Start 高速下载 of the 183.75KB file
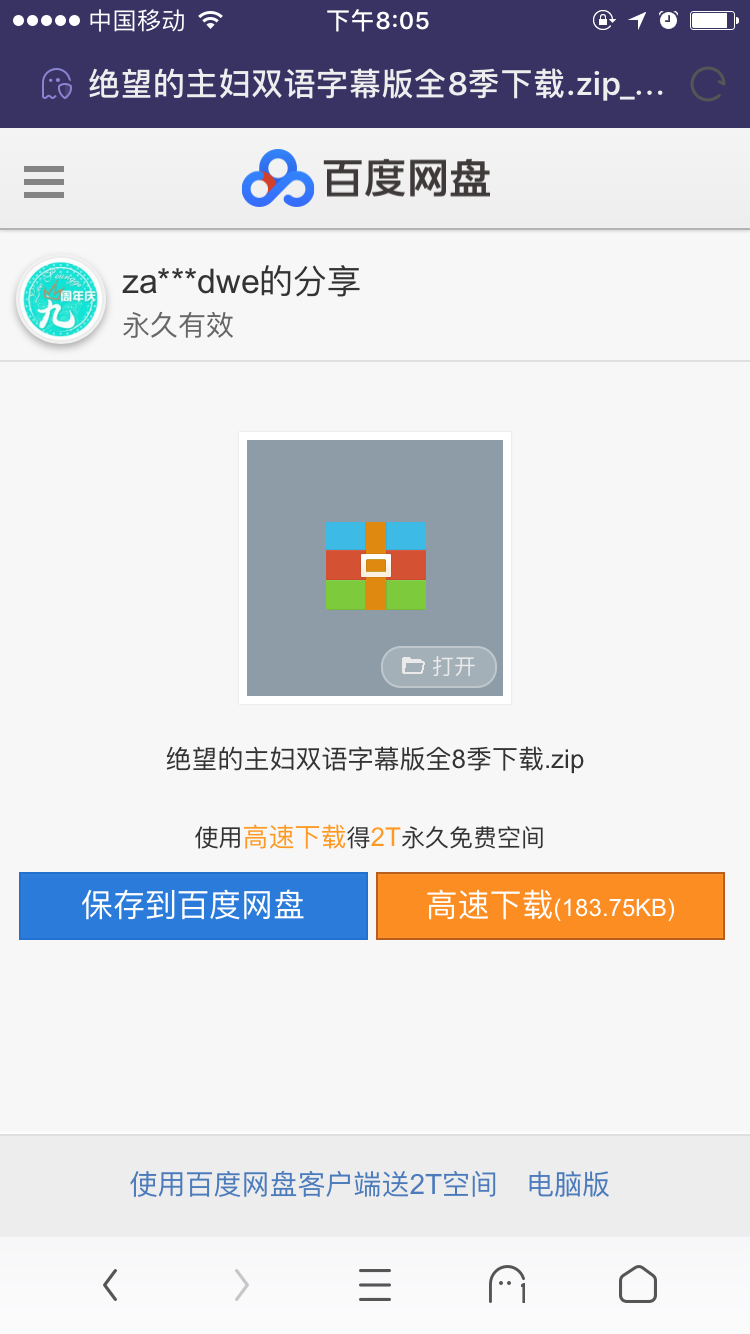The height and width of the screenshot is (1334, 750). tap(550, 906)
